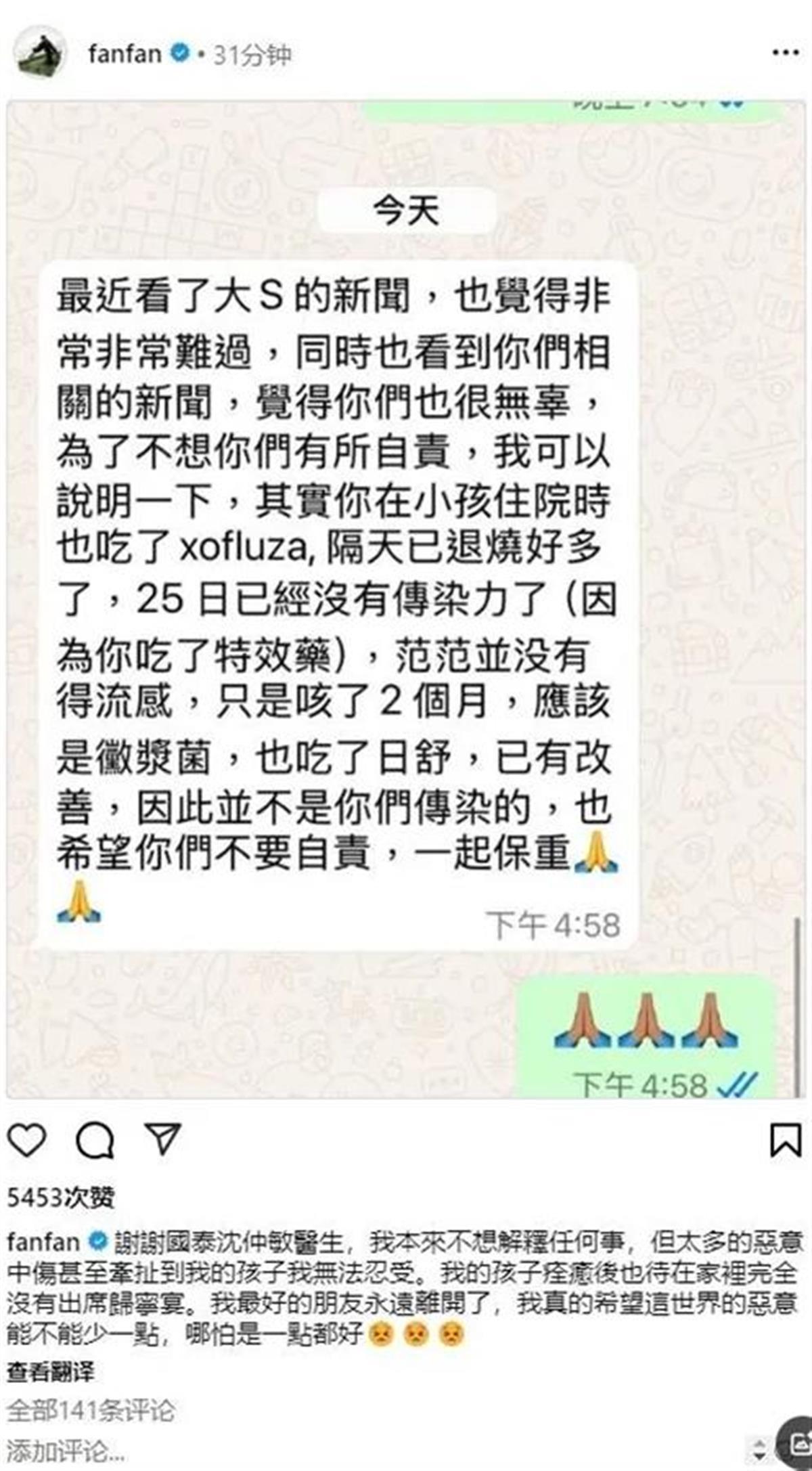Screen dimensions: 812x1471
Task: Tap 查看翻译 to translate caption
Action: click(x=50, y=1372)
